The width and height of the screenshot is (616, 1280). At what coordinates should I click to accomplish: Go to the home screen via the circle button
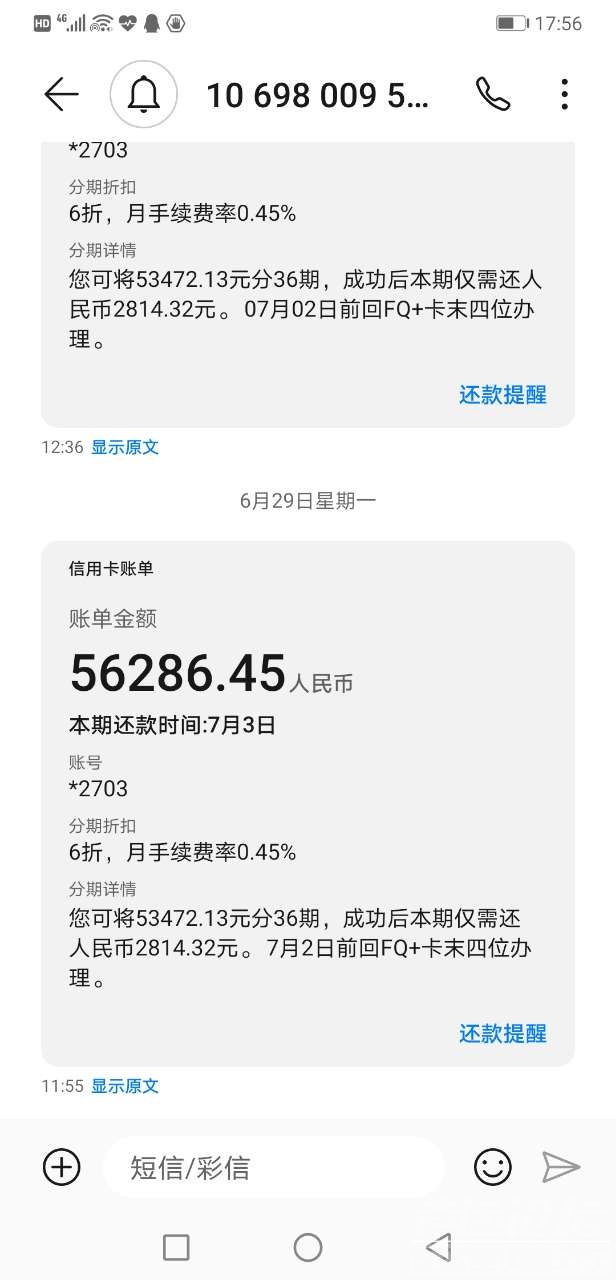308,1247
